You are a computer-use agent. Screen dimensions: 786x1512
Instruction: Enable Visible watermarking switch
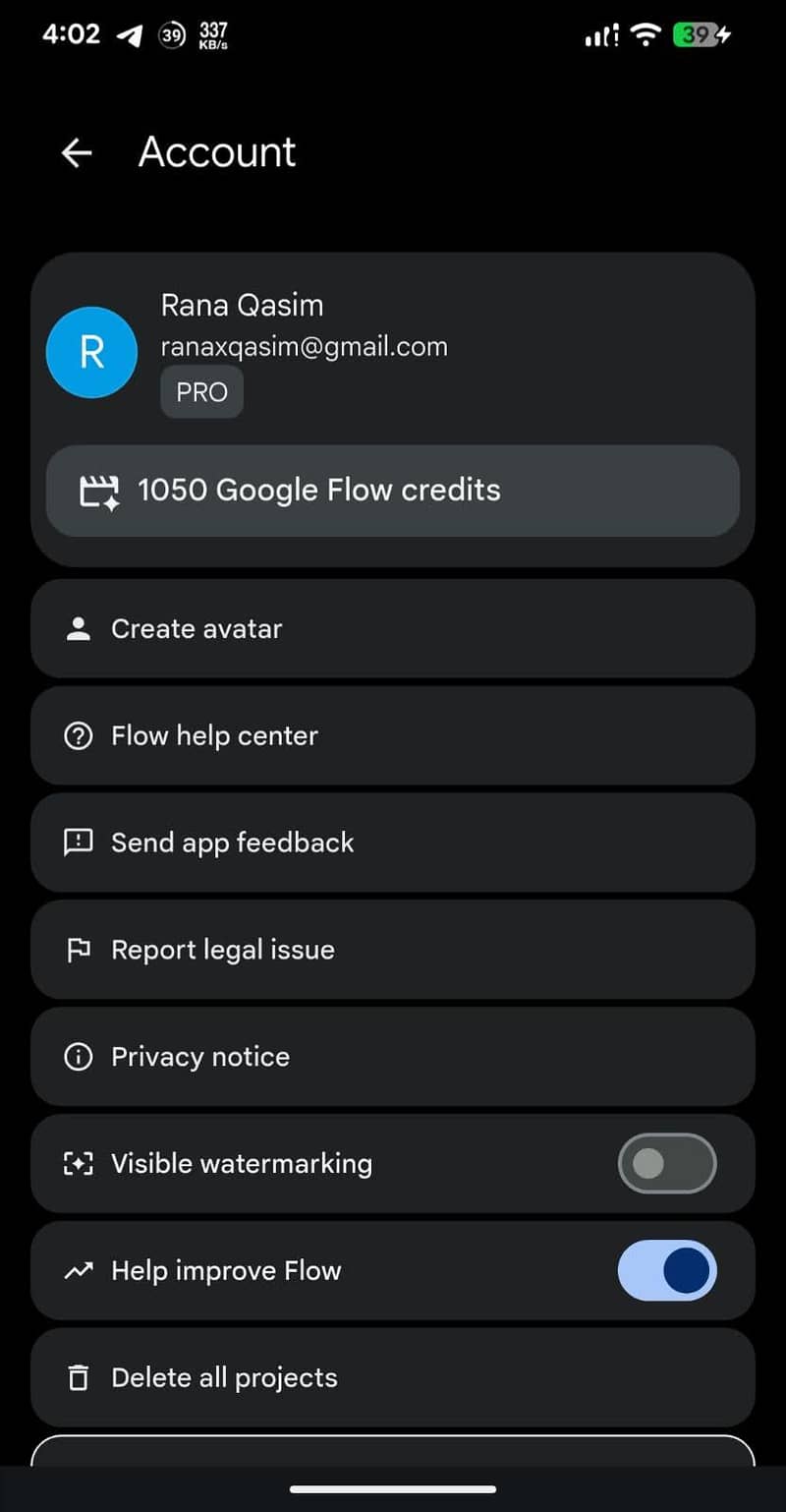pos(667,1164)
